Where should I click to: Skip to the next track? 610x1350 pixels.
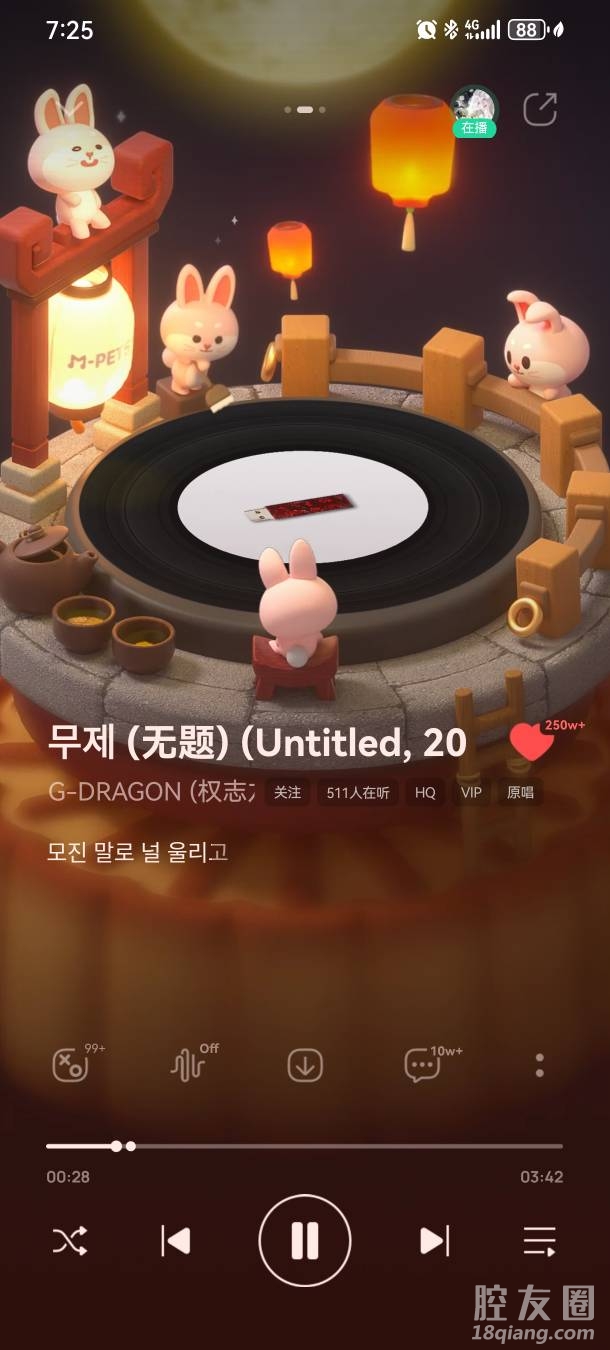[434, 1241]
